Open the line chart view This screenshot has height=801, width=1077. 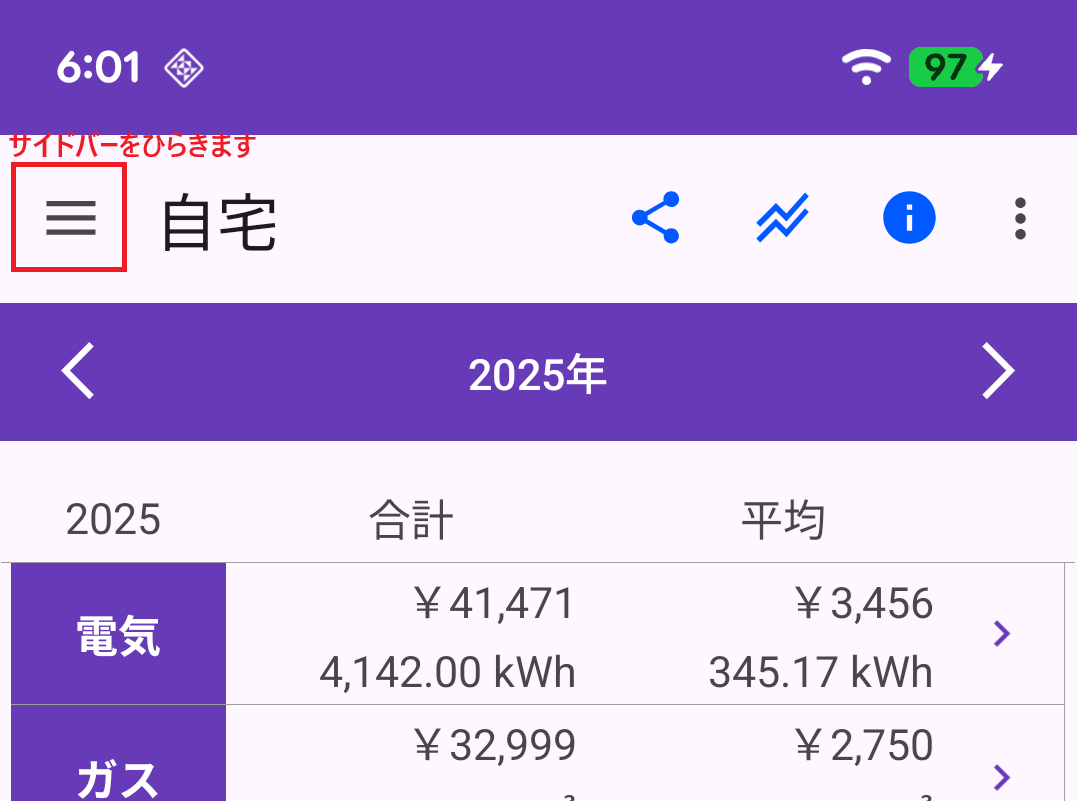point(782,217)
